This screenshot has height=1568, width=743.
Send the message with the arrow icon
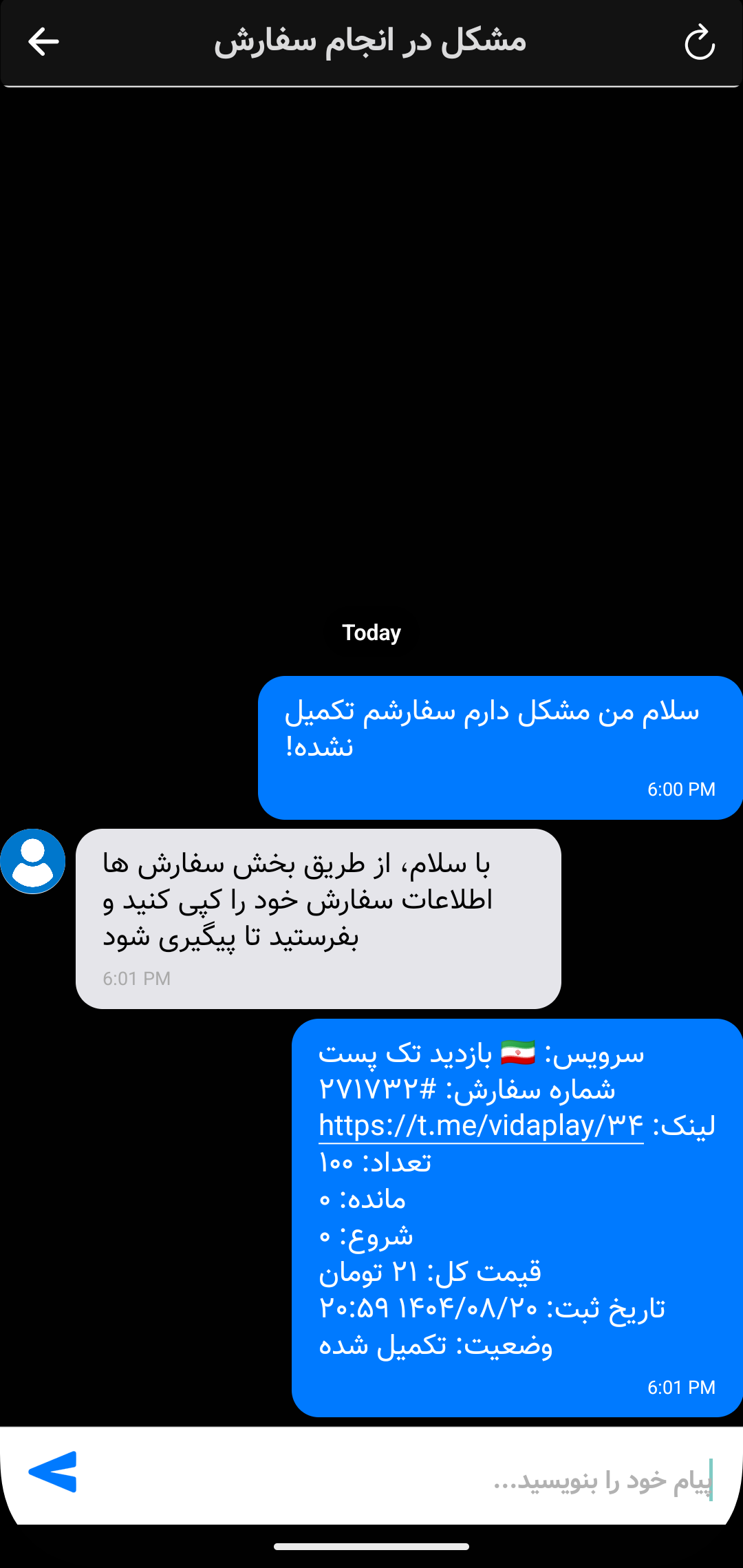[53, 1472]
